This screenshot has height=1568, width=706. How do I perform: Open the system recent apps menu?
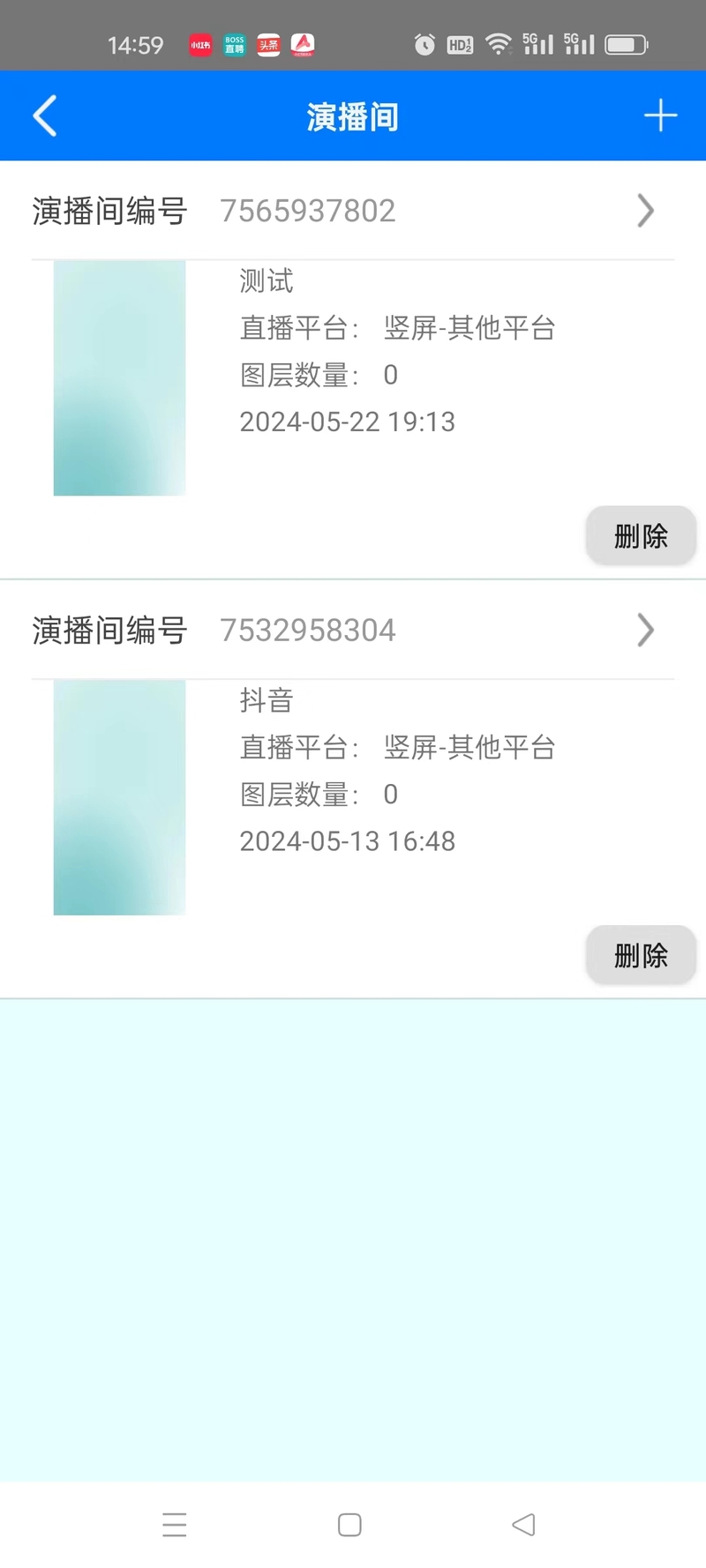pos(175,1525)
